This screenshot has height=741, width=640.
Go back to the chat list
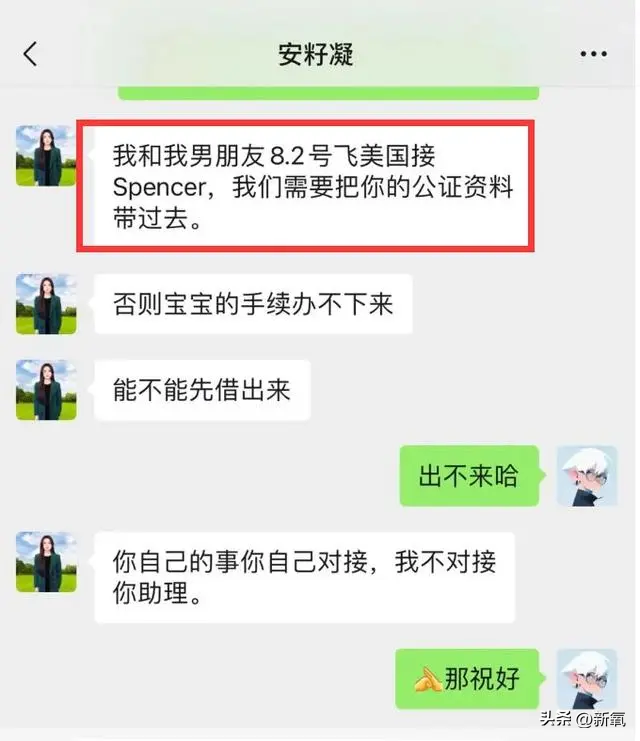point(30,54)
